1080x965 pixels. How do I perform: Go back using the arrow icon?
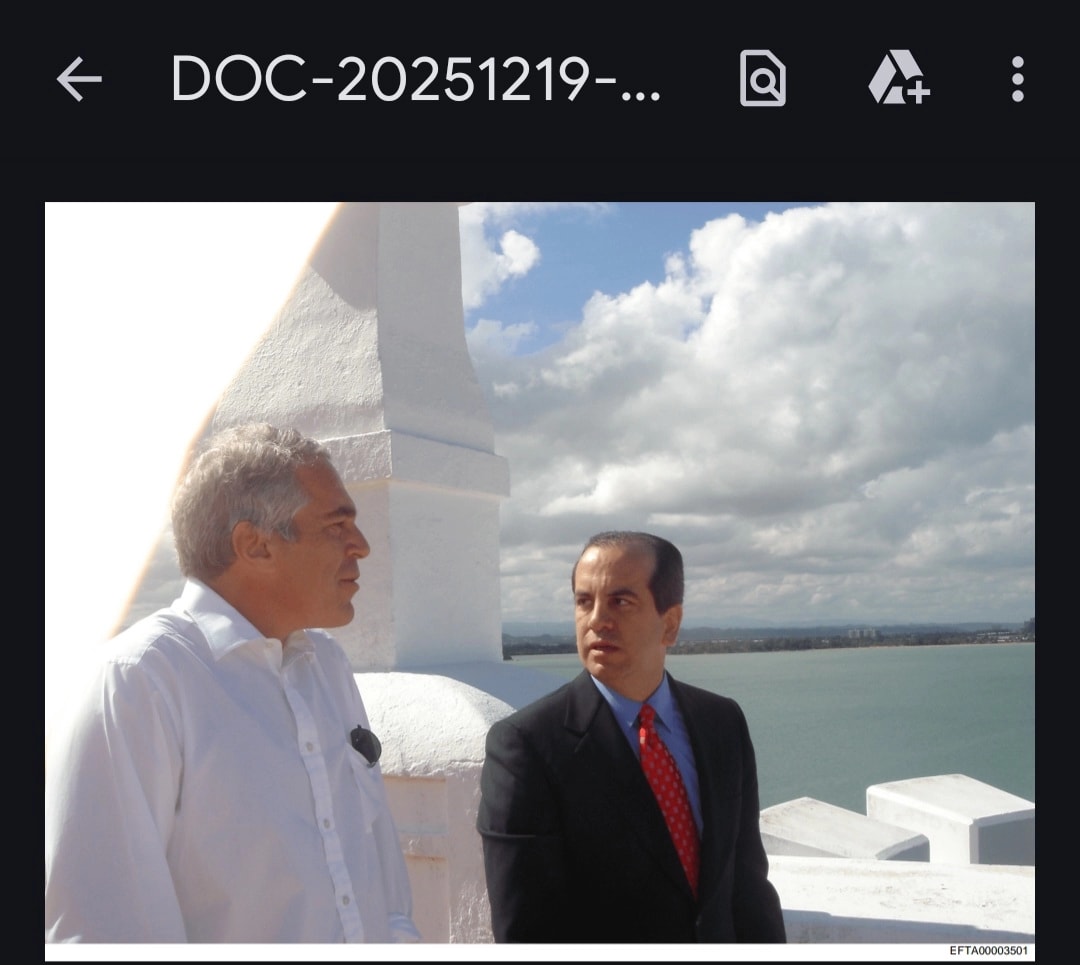click(x=79, y=79)
